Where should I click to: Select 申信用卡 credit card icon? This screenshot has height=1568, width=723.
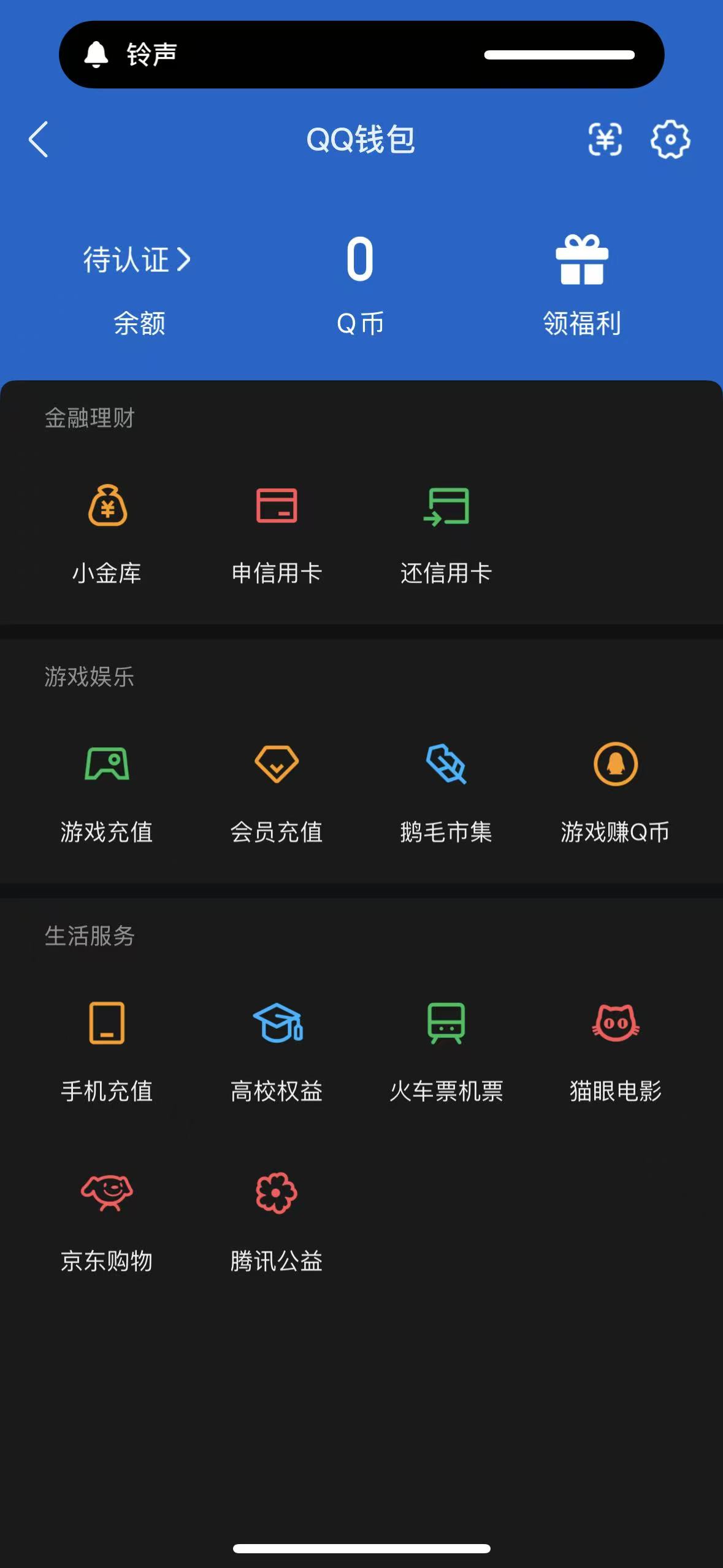click(x=278, y=531)
